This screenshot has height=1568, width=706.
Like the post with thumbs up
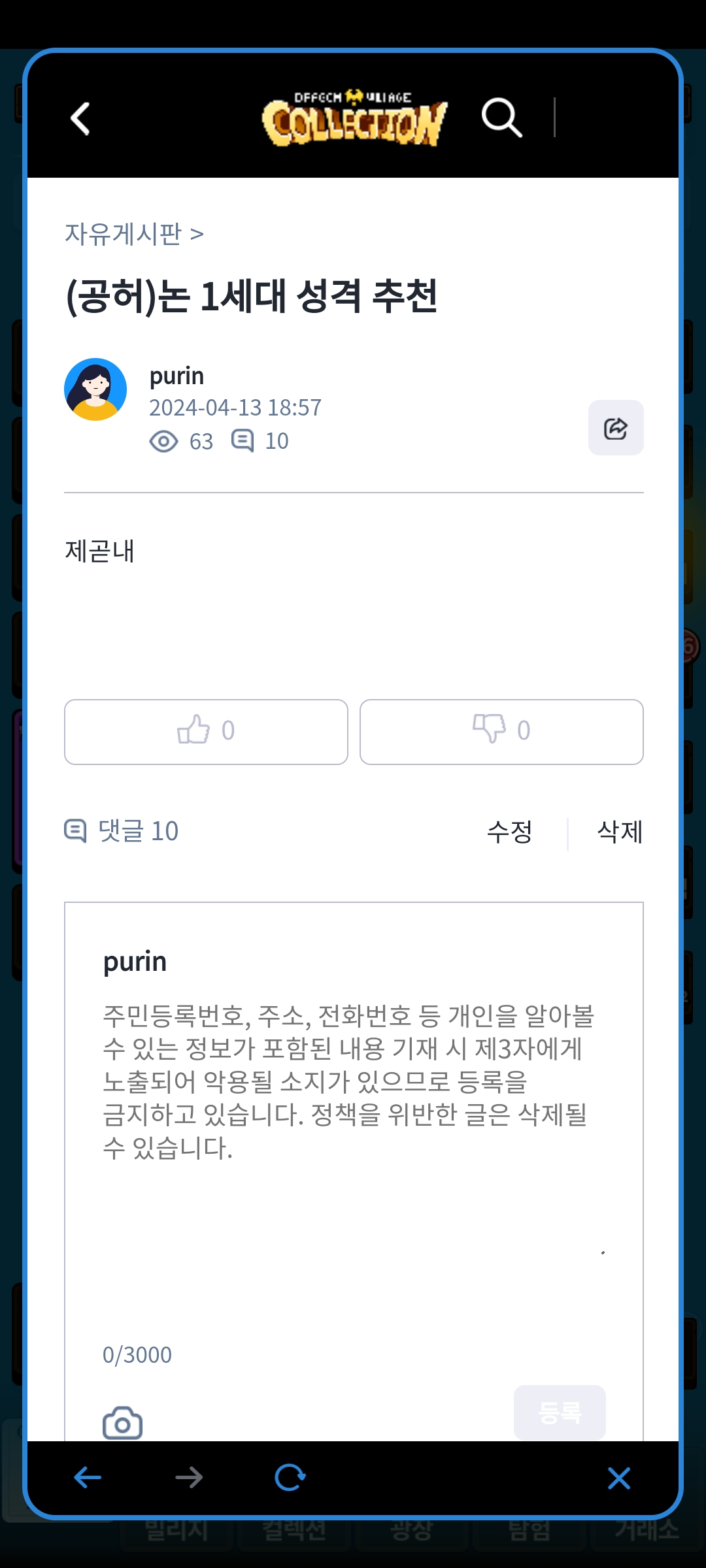pyautogui.click(x=206, y=732)
